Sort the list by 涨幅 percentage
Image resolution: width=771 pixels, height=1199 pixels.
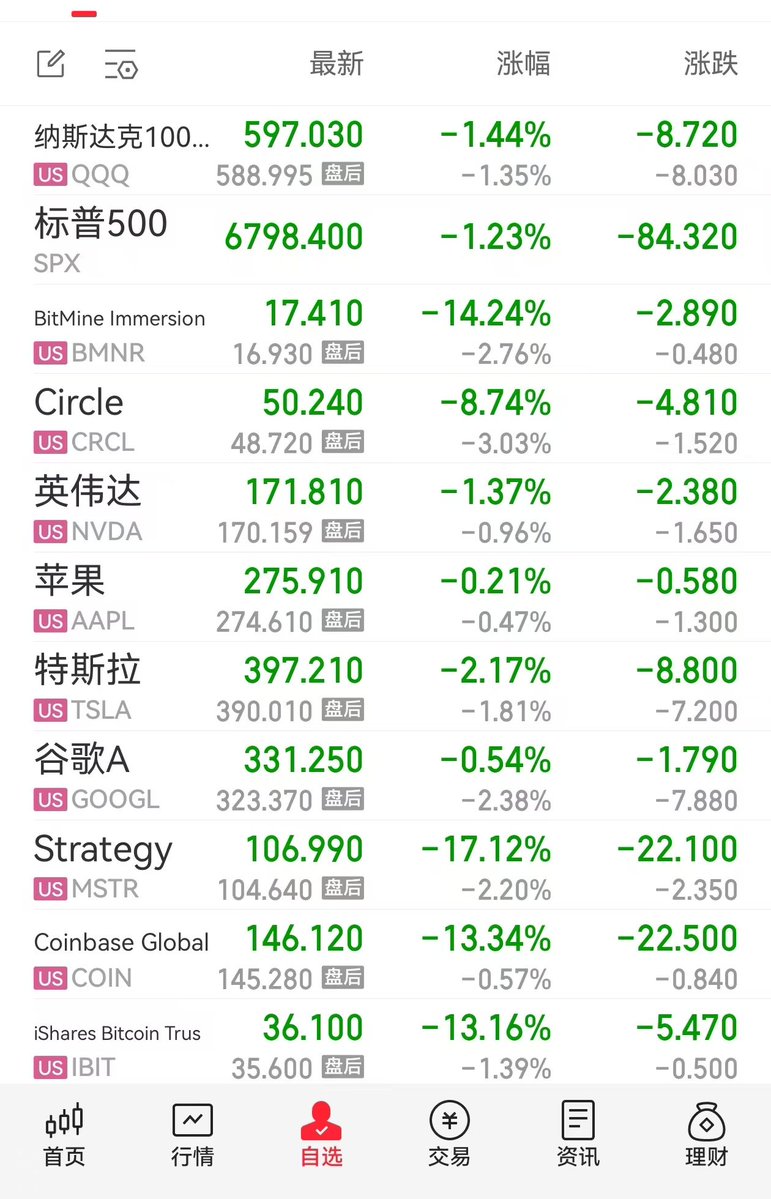[x=523, y=64]
